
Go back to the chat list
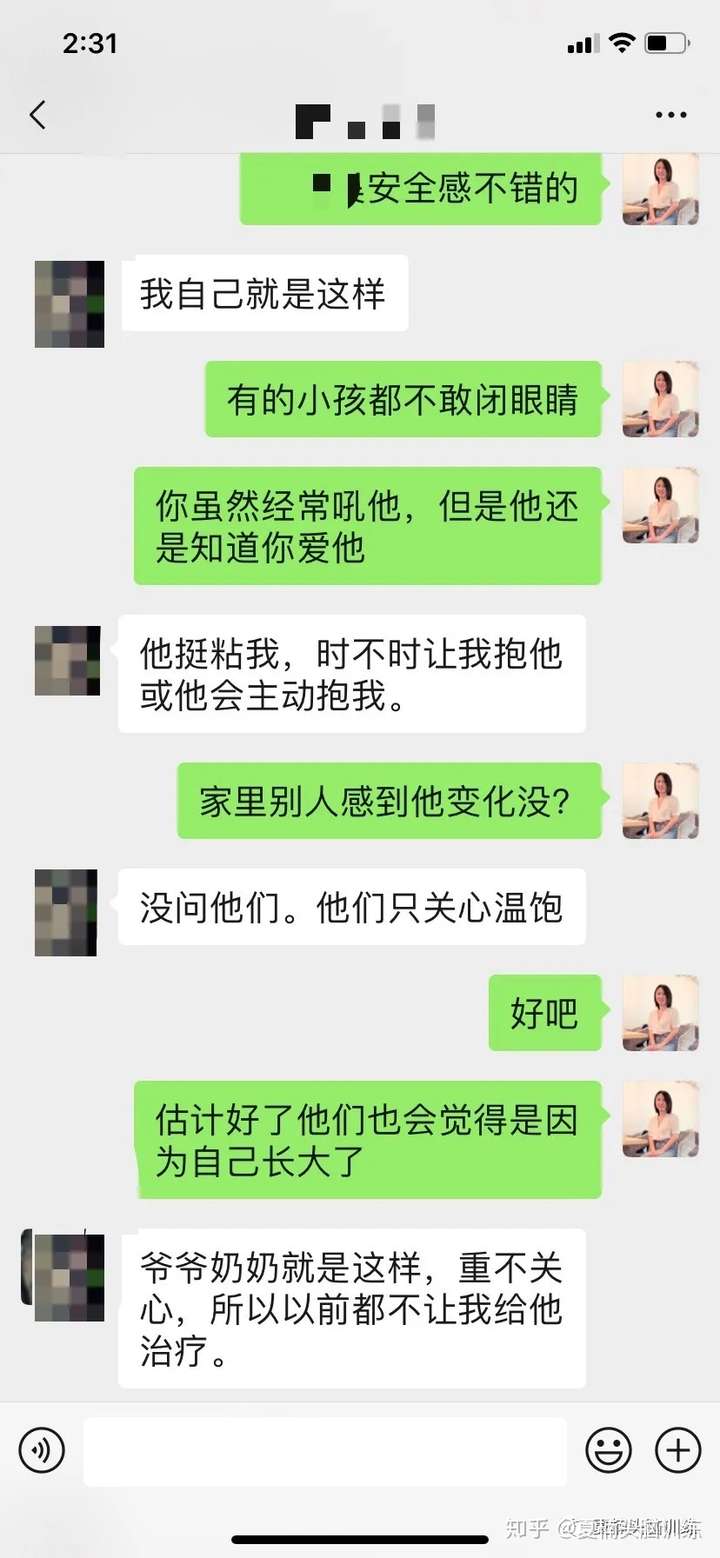click(38, 115)
